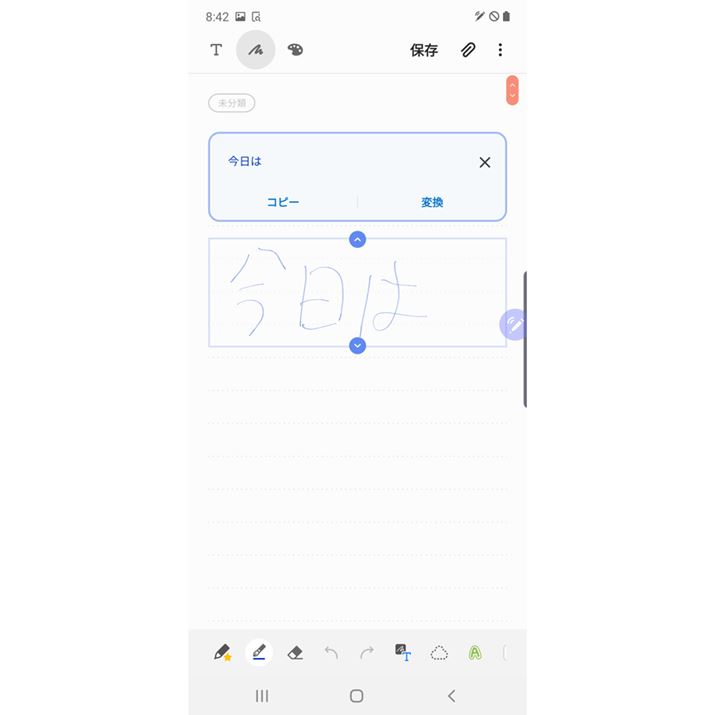Open the brush palette mode

click(295, 50)
